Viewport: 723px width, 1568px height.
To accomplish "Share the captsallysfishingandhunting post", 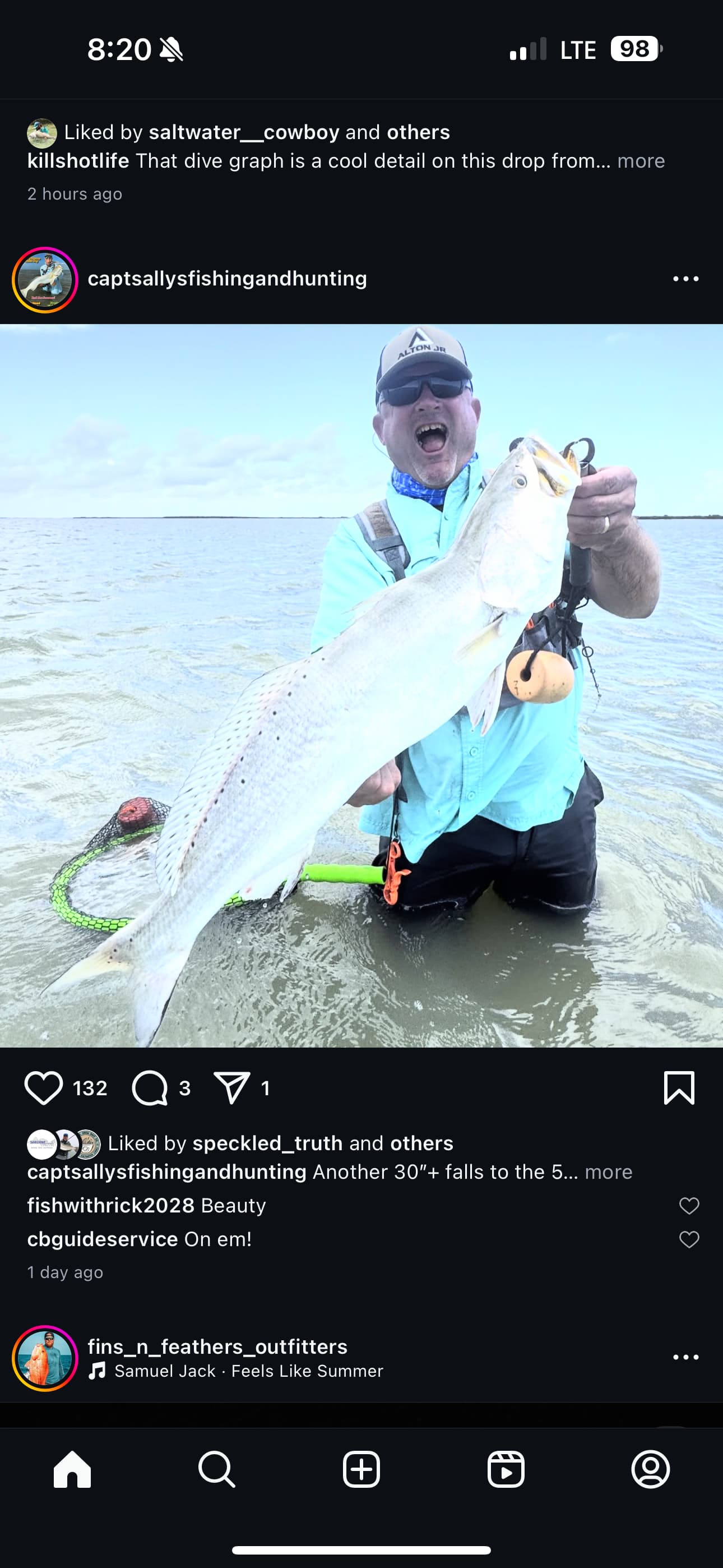I will coord(232,1088).
